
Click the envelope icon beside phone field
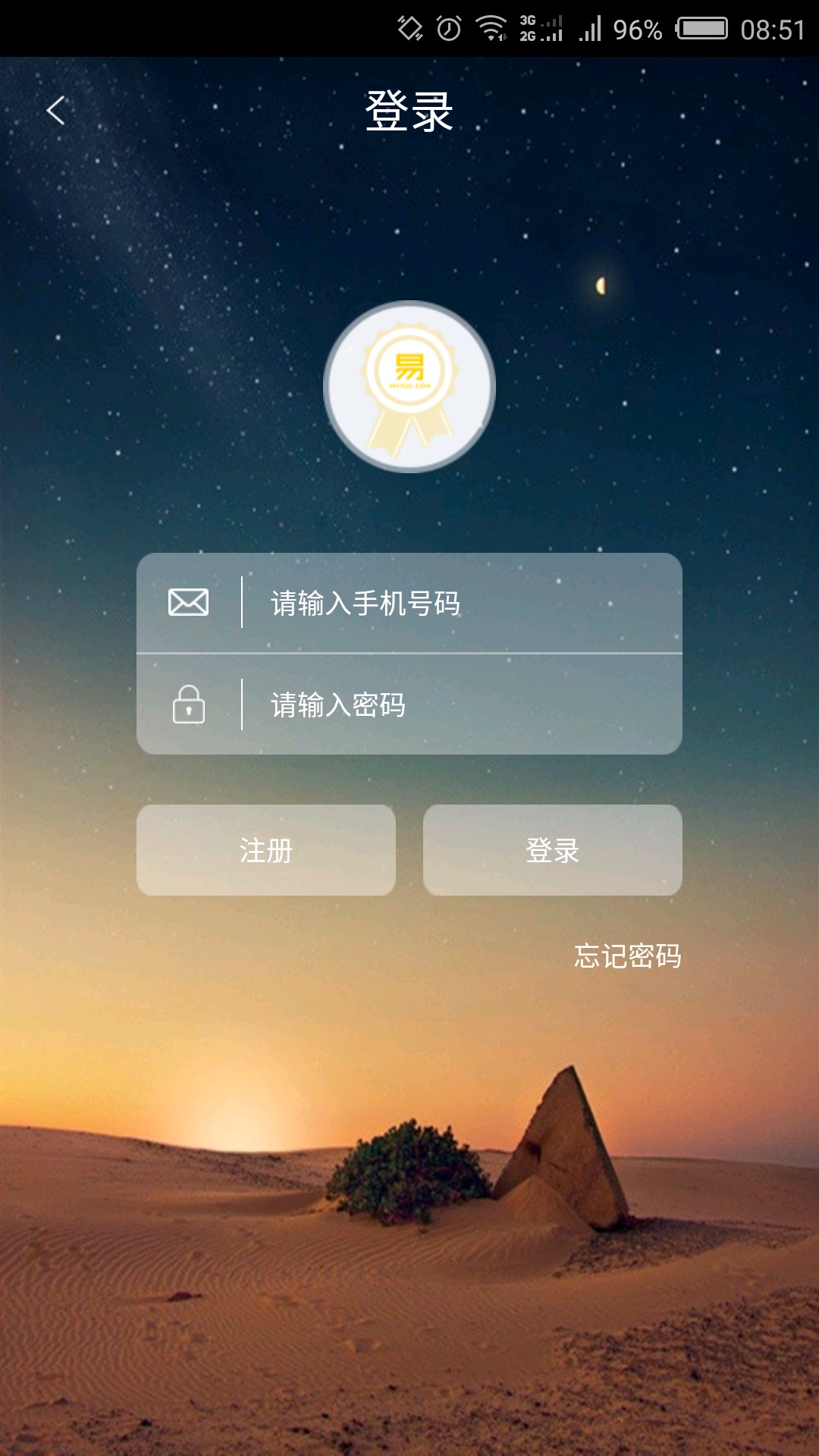click(x=188, y=601)
